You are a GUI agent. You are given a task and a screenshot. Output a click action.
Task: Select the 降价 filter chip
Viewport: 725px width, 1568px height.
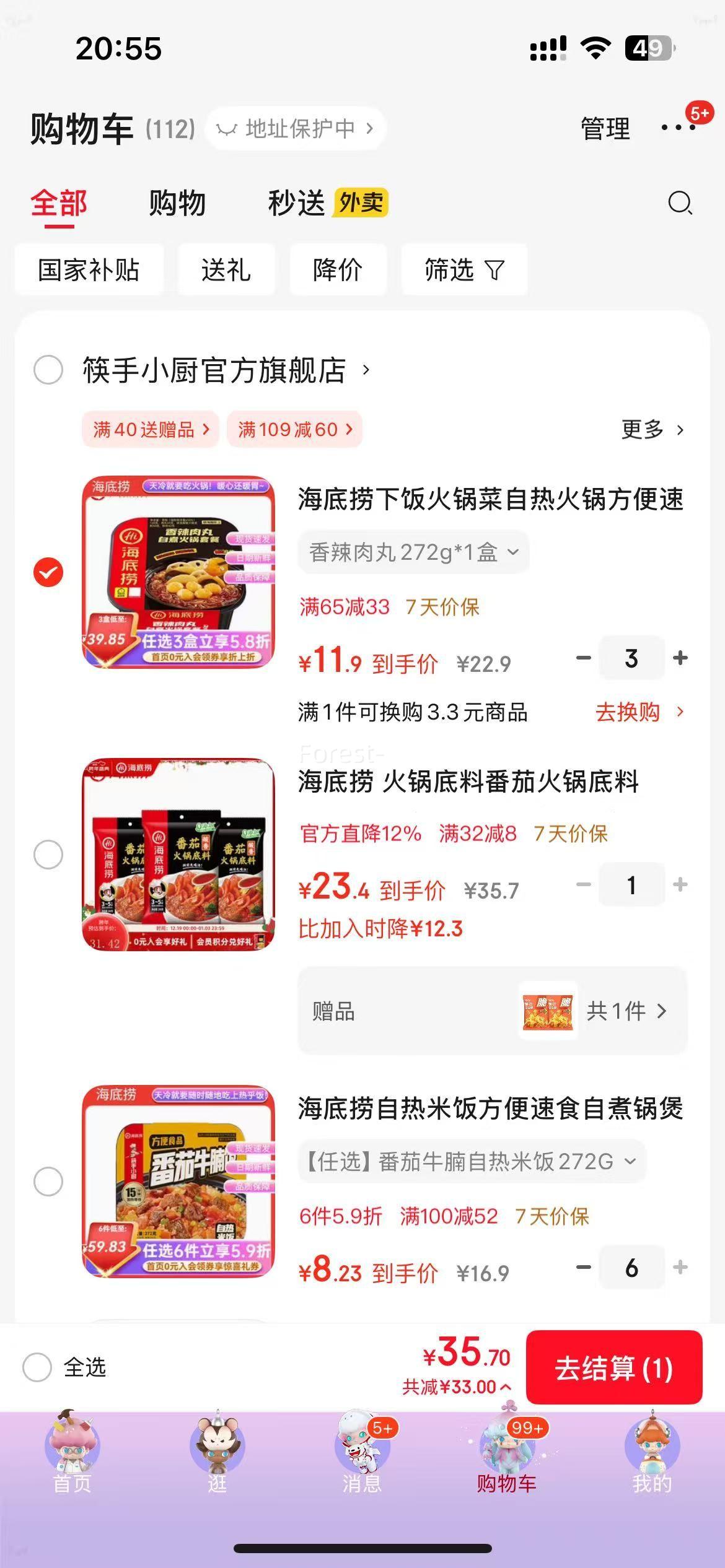(x=338, y=270)
